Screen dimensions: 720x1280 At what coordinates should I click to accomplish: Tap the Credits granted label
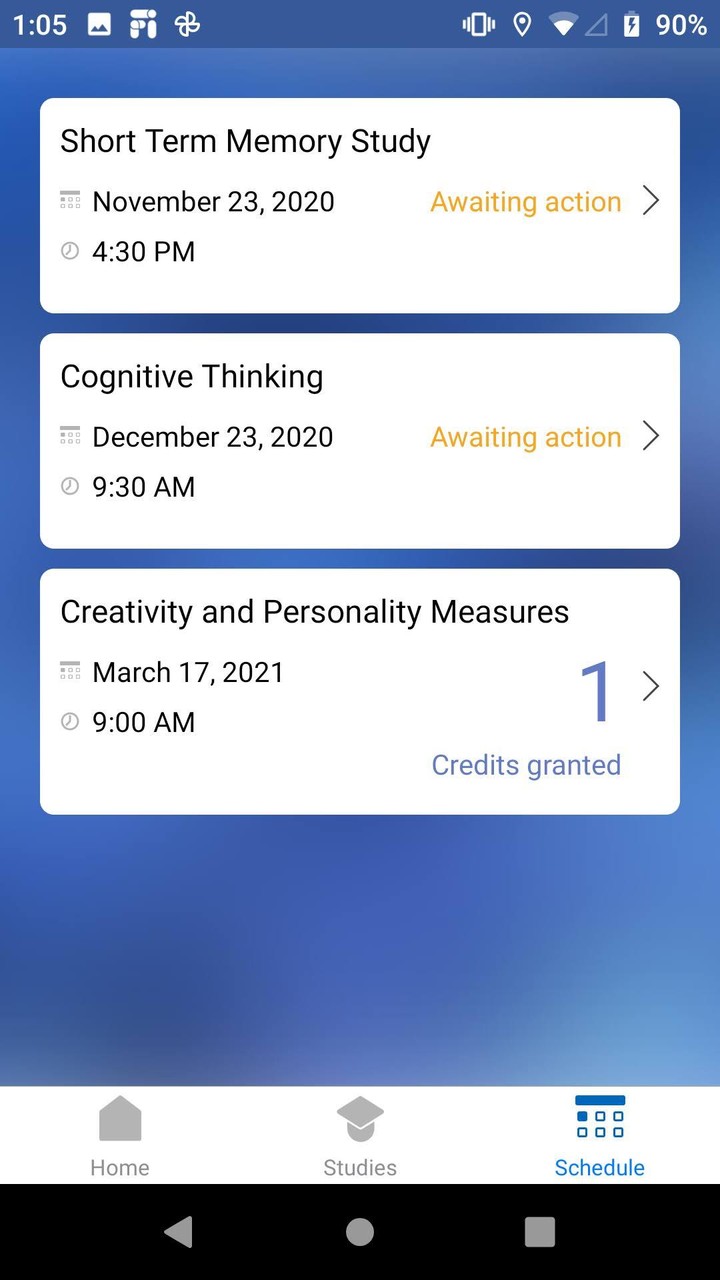coord(526,764)
